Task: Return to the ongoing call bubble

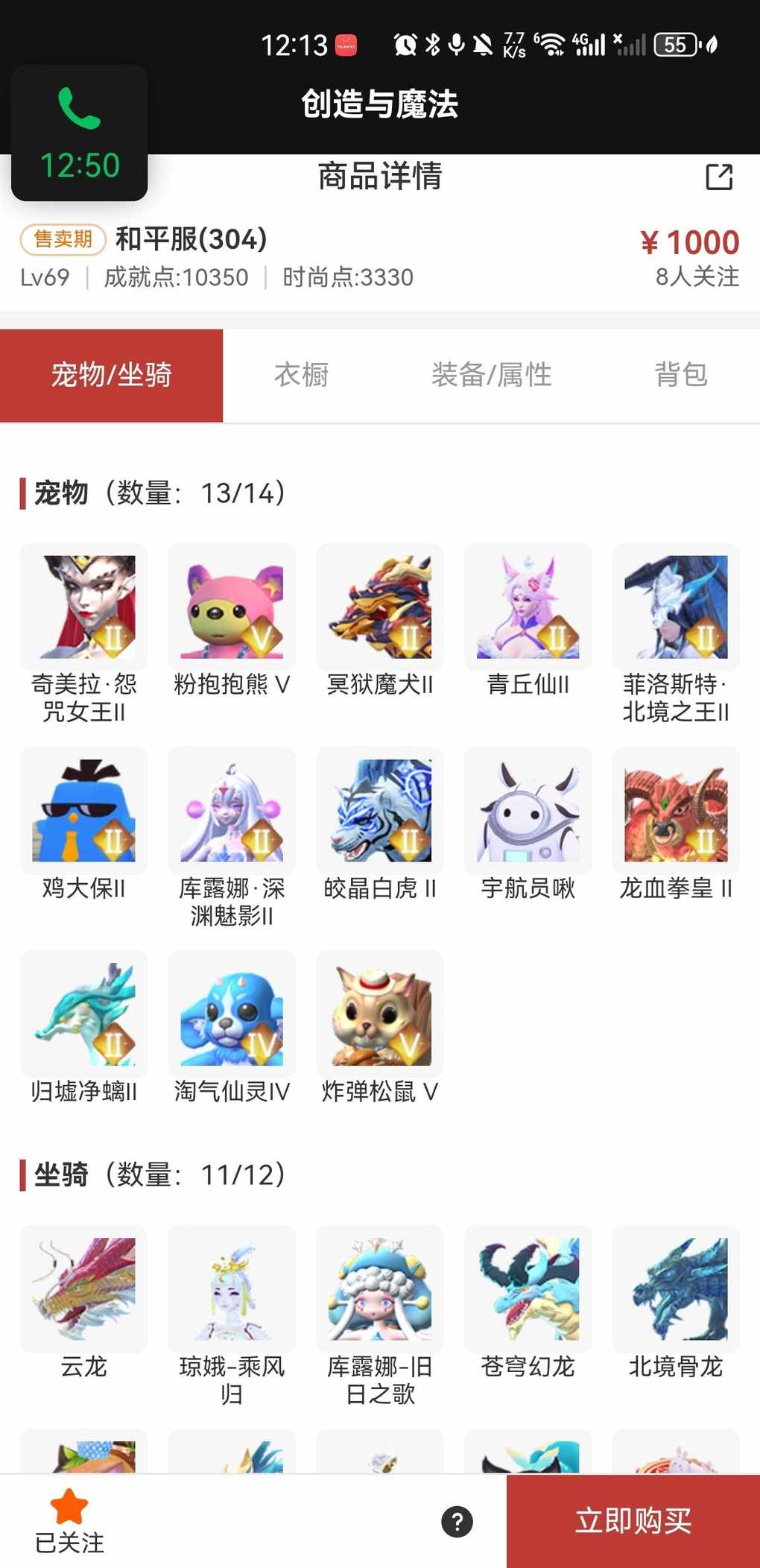Action: coord(79,134)
